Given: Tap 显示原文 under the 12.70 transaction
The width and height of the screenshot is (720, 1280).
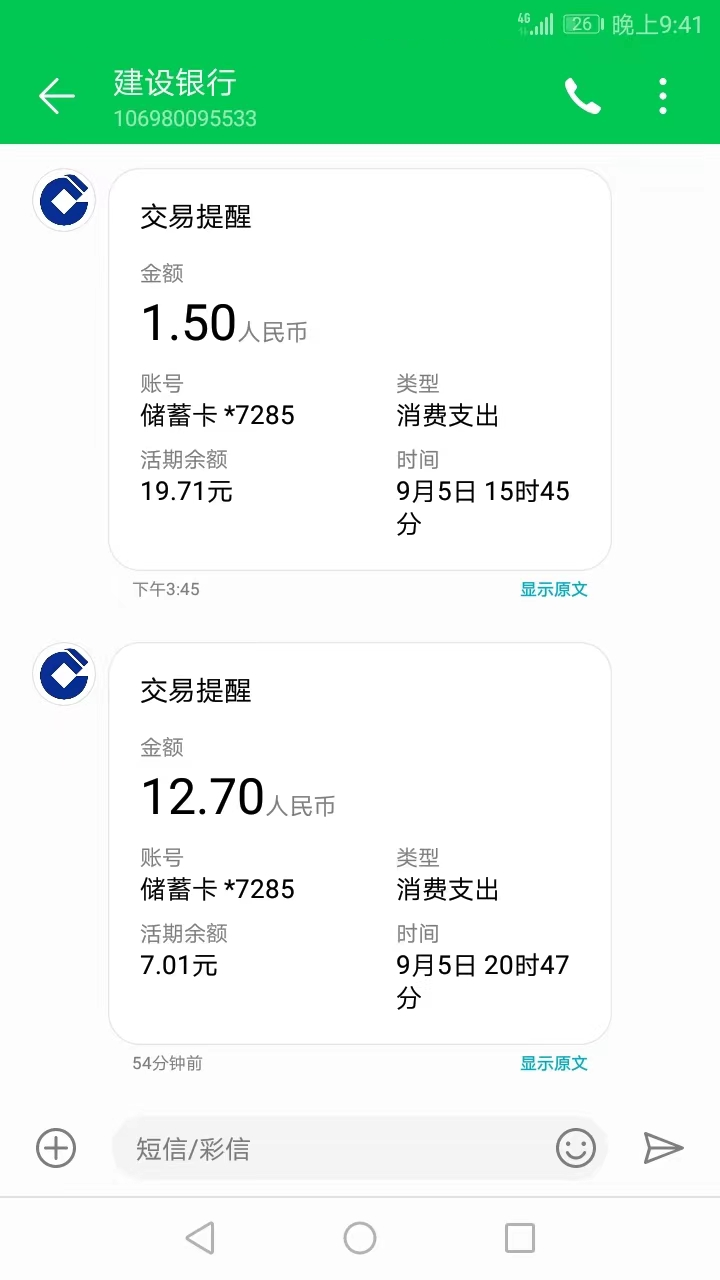Looking at the screenshot, I should point(553,1063).
